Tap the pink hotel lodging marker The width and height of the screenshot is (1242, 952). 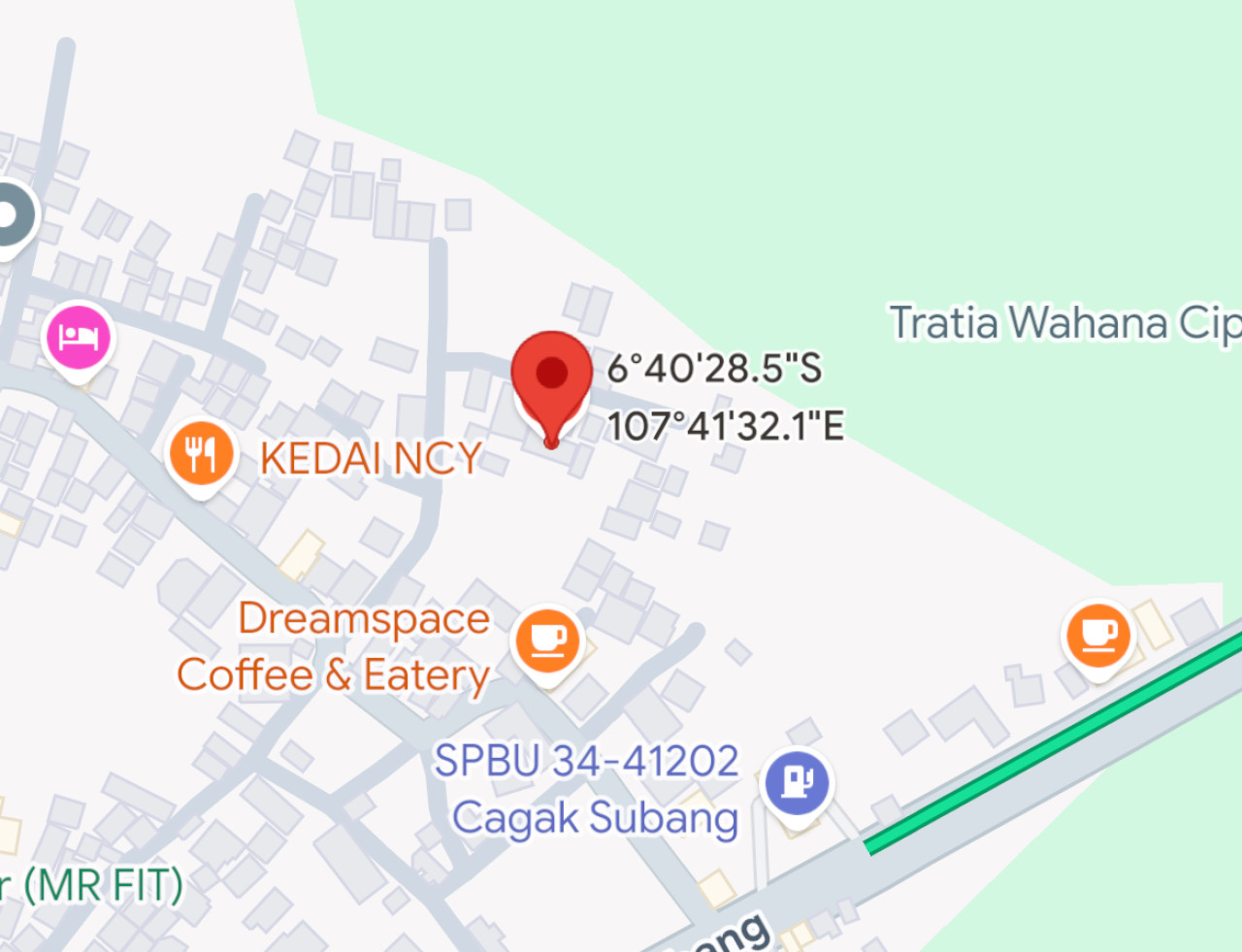pos(79,338)
